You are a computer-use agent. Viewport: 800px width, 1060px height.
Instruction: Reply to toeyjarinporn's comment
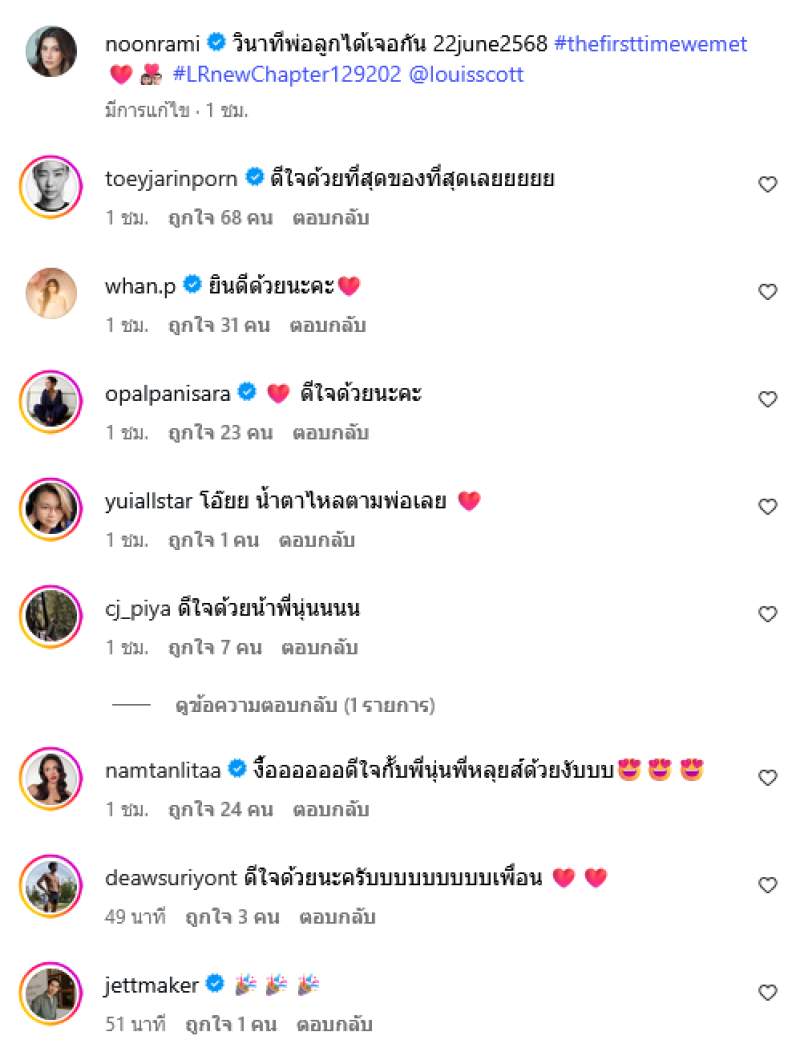(330, 217)
